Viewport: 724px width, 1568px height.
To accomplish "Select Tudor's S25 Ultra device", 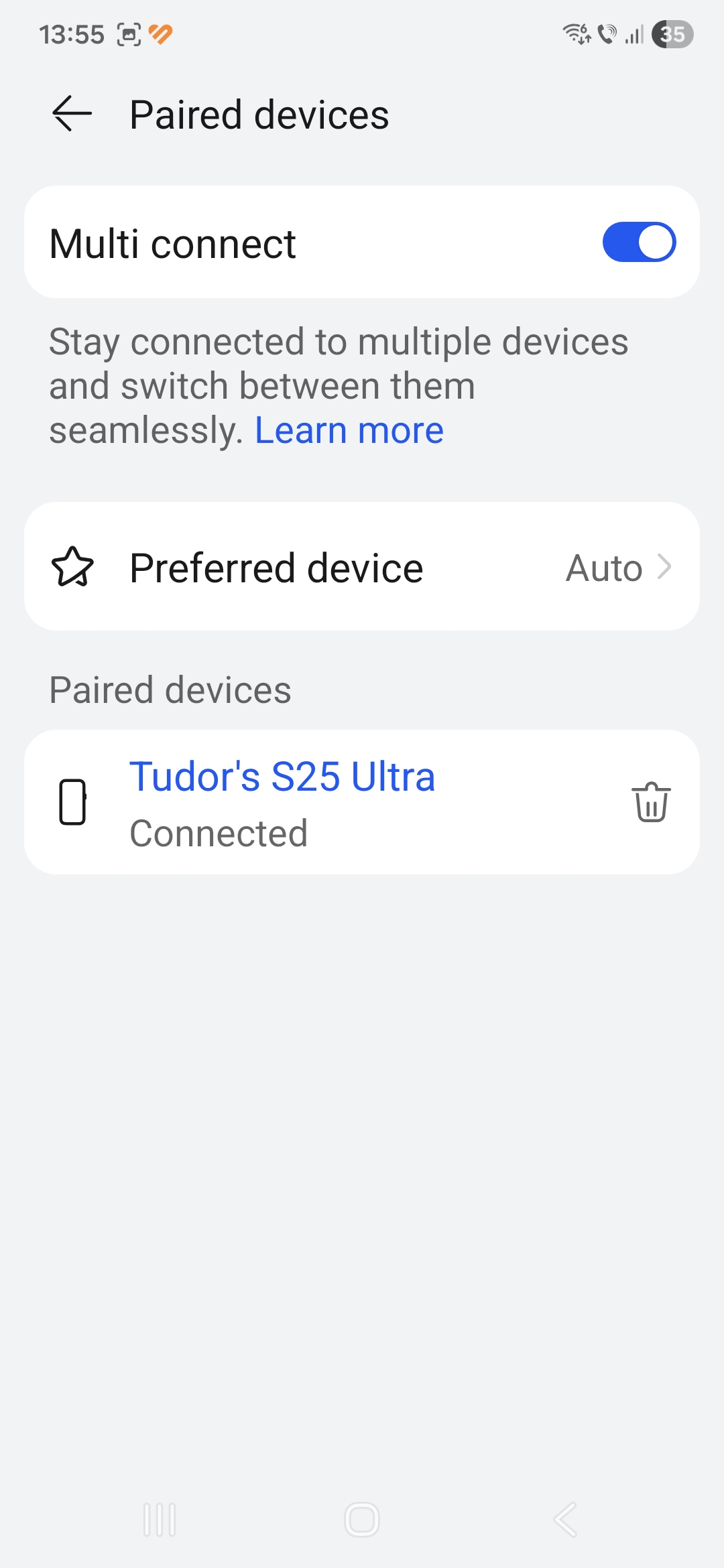I will [282, 801].
